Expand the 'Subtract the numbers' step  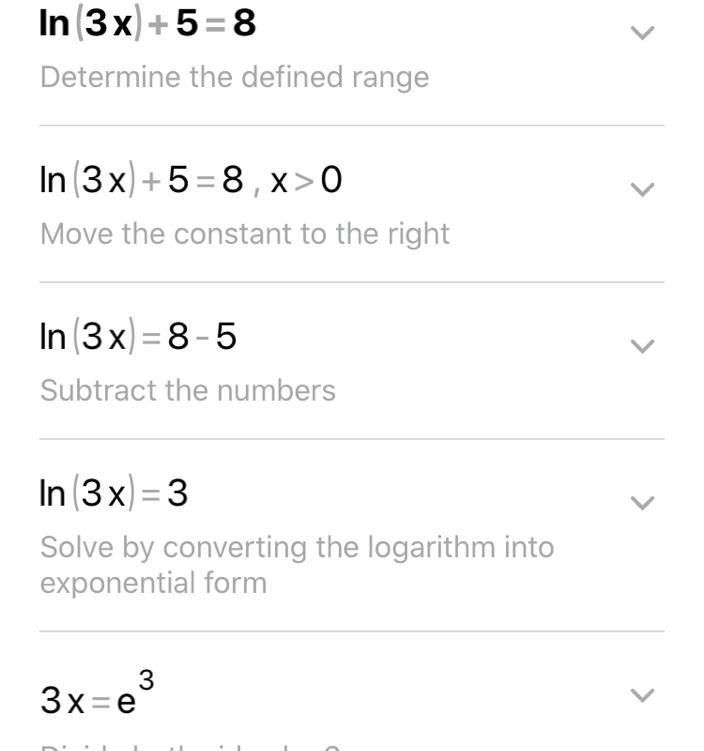pyautogui.click(x=642, y=346)
